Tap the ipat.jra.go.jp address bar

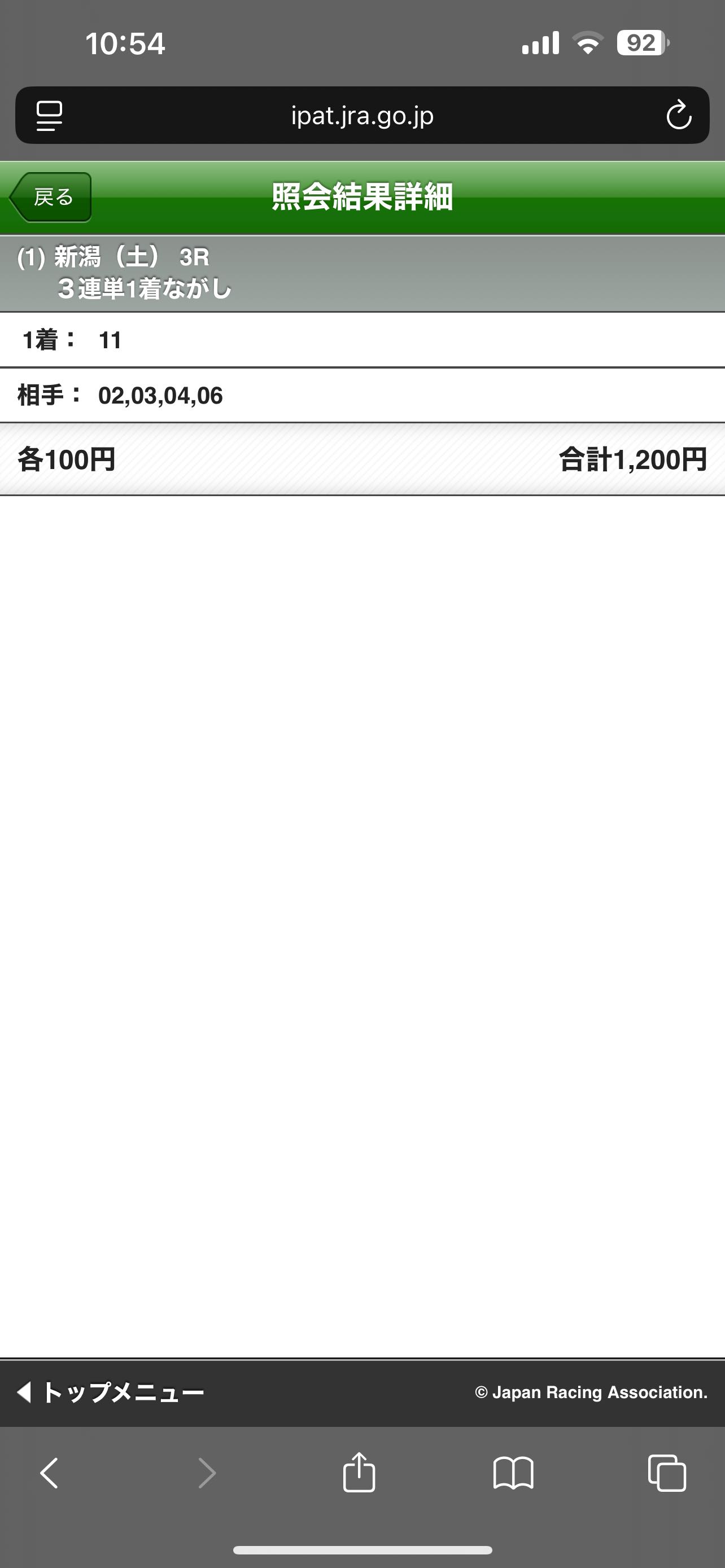click(x=362, y=115)
